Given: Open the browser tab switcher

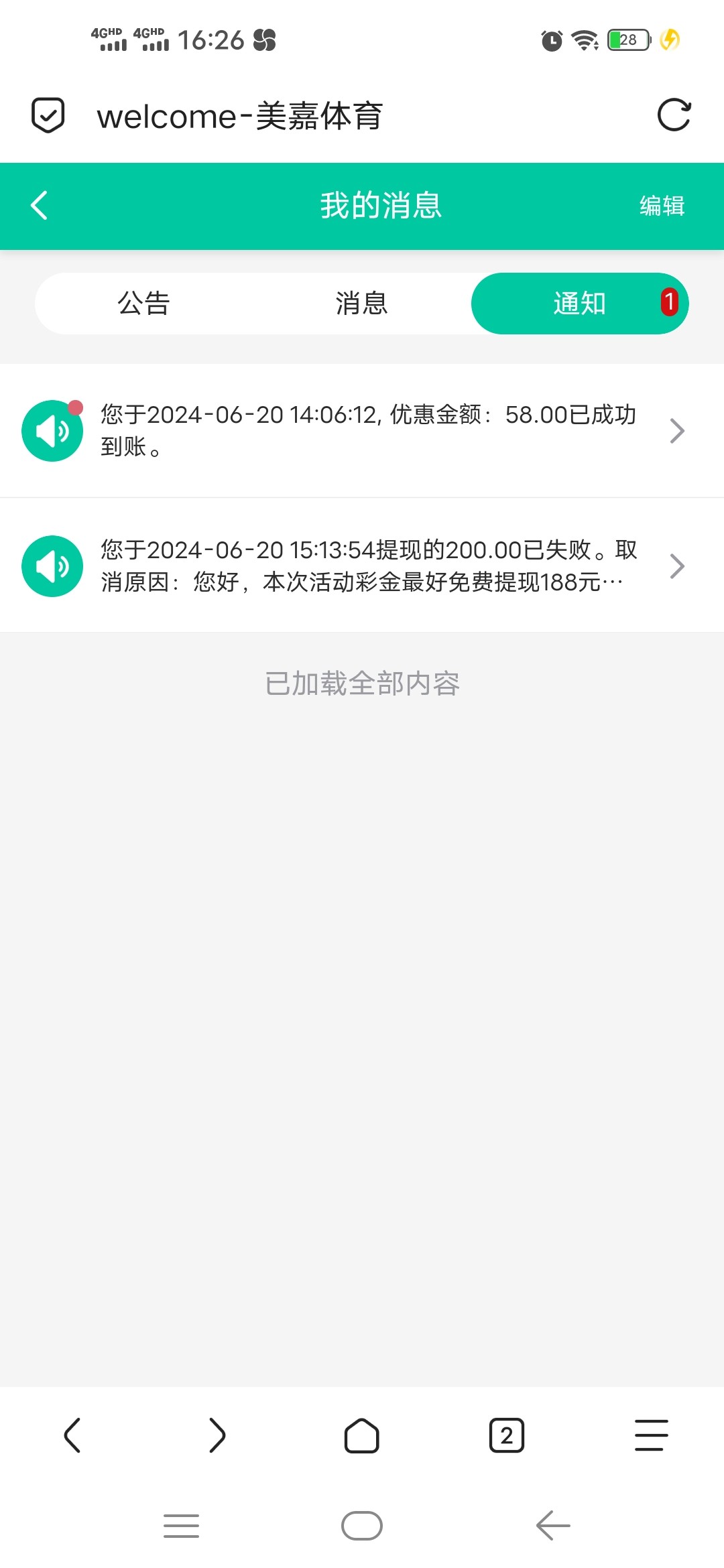Looking at the screenshot, I should click(507, 1435).
